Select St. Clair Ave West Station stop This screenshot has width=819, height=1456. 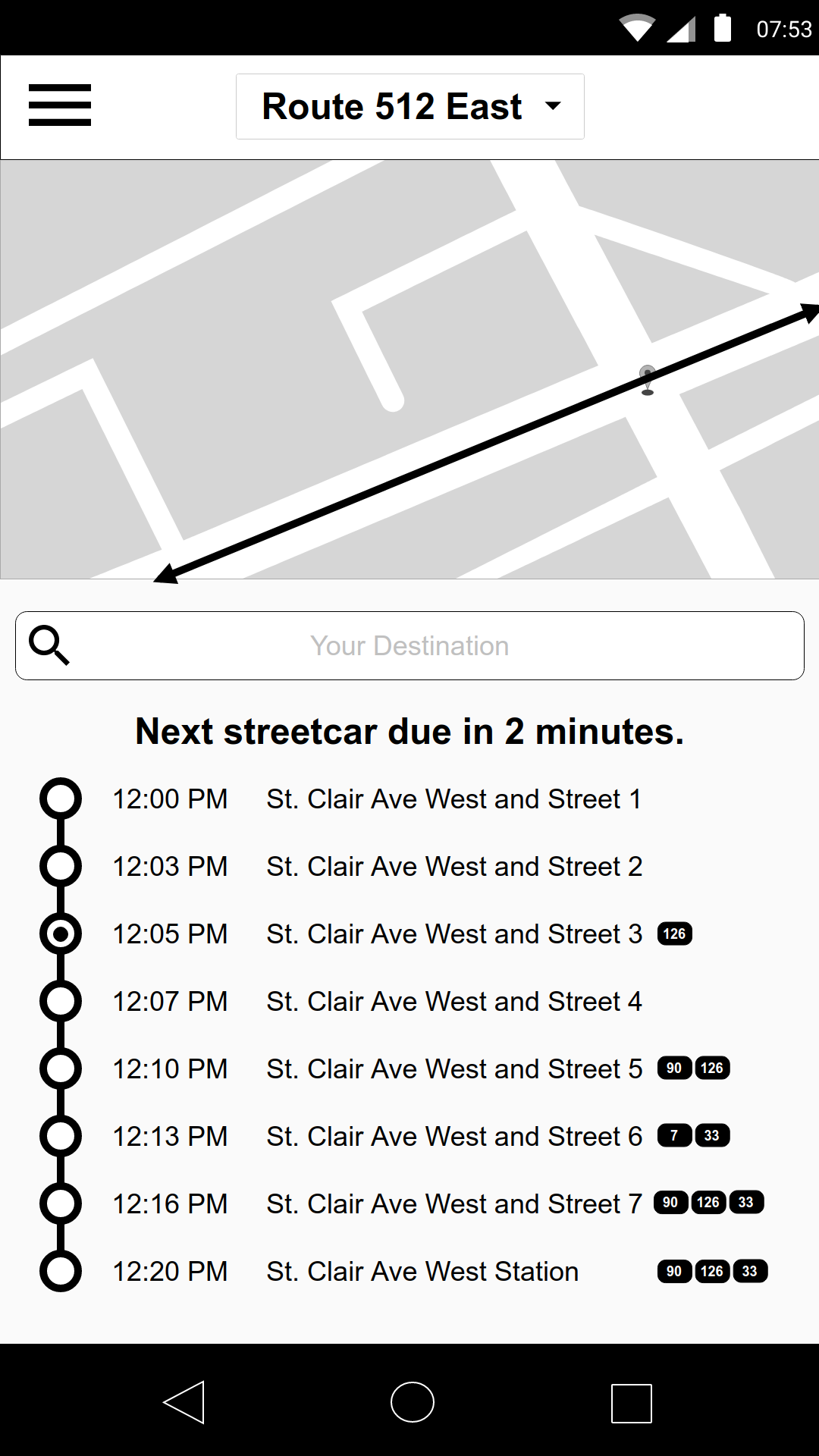409,1271
